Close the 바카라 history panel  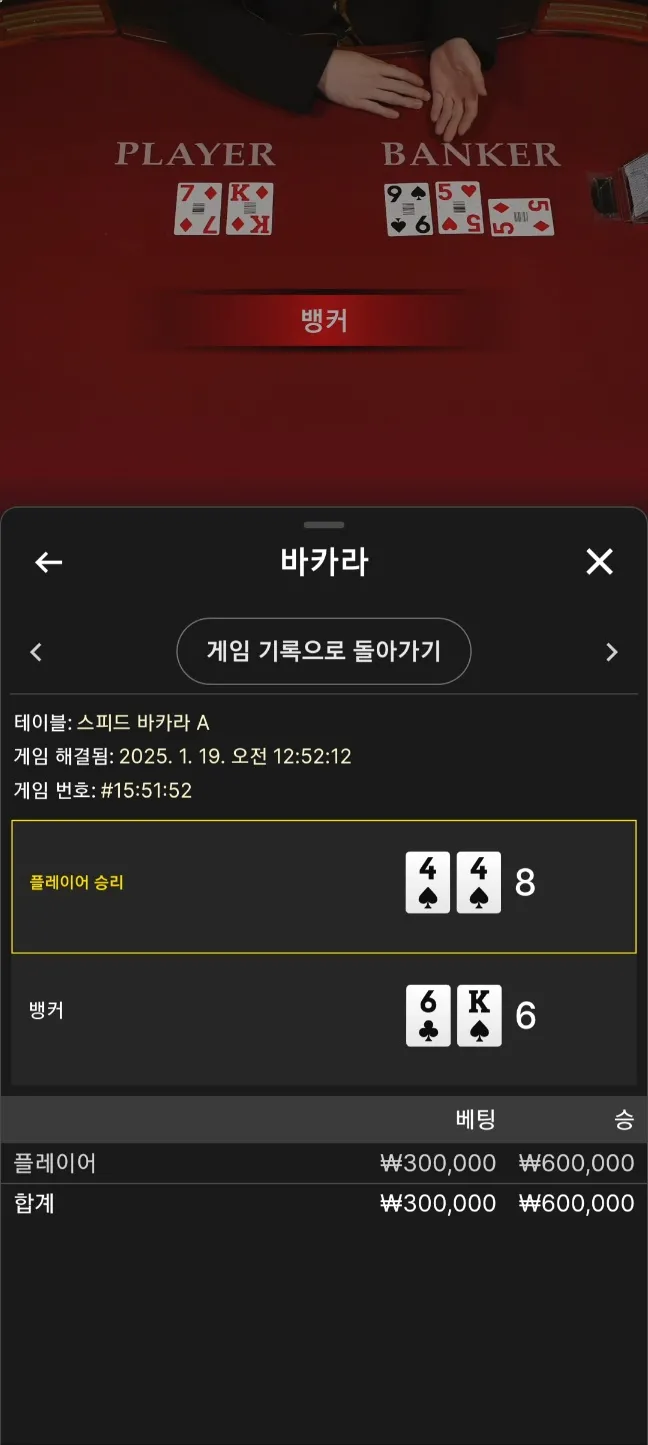pyautogui.click(x=599, y=562)
